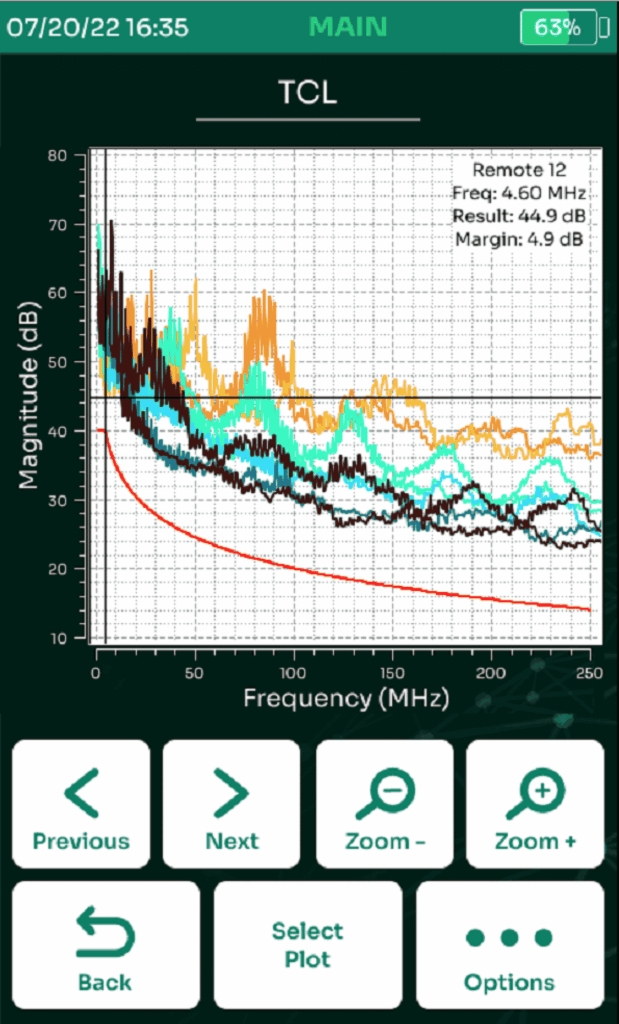Image resolution: width=619 pixels, height=1024 pixels.
Task: Open the Options menu
Action: point(510,945)
